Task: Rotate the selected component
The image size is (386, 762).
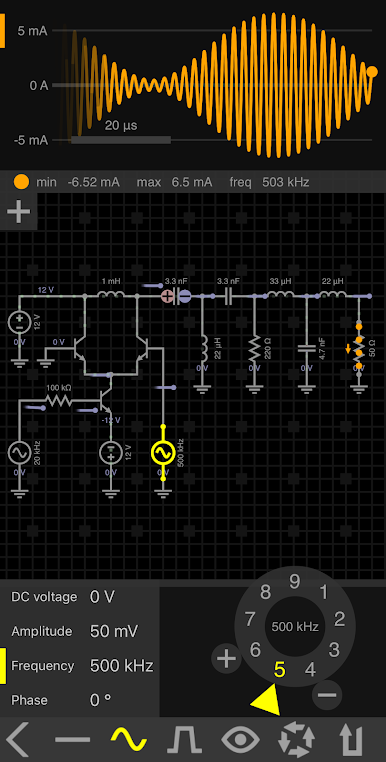Action: tap(297, 740)
